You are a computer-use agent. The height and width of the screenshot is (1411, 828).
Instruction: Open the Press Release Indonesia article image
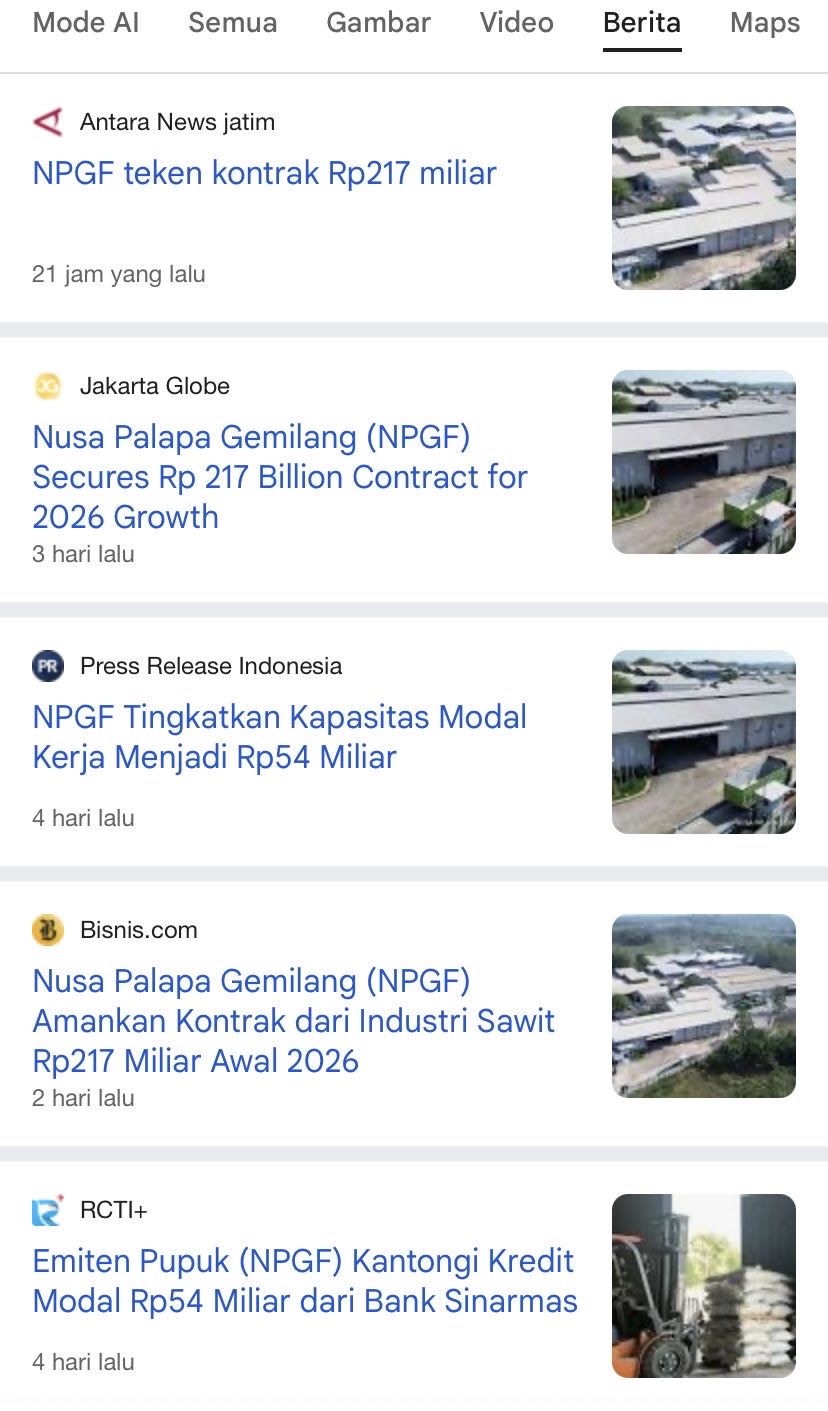tap(703, 742)
